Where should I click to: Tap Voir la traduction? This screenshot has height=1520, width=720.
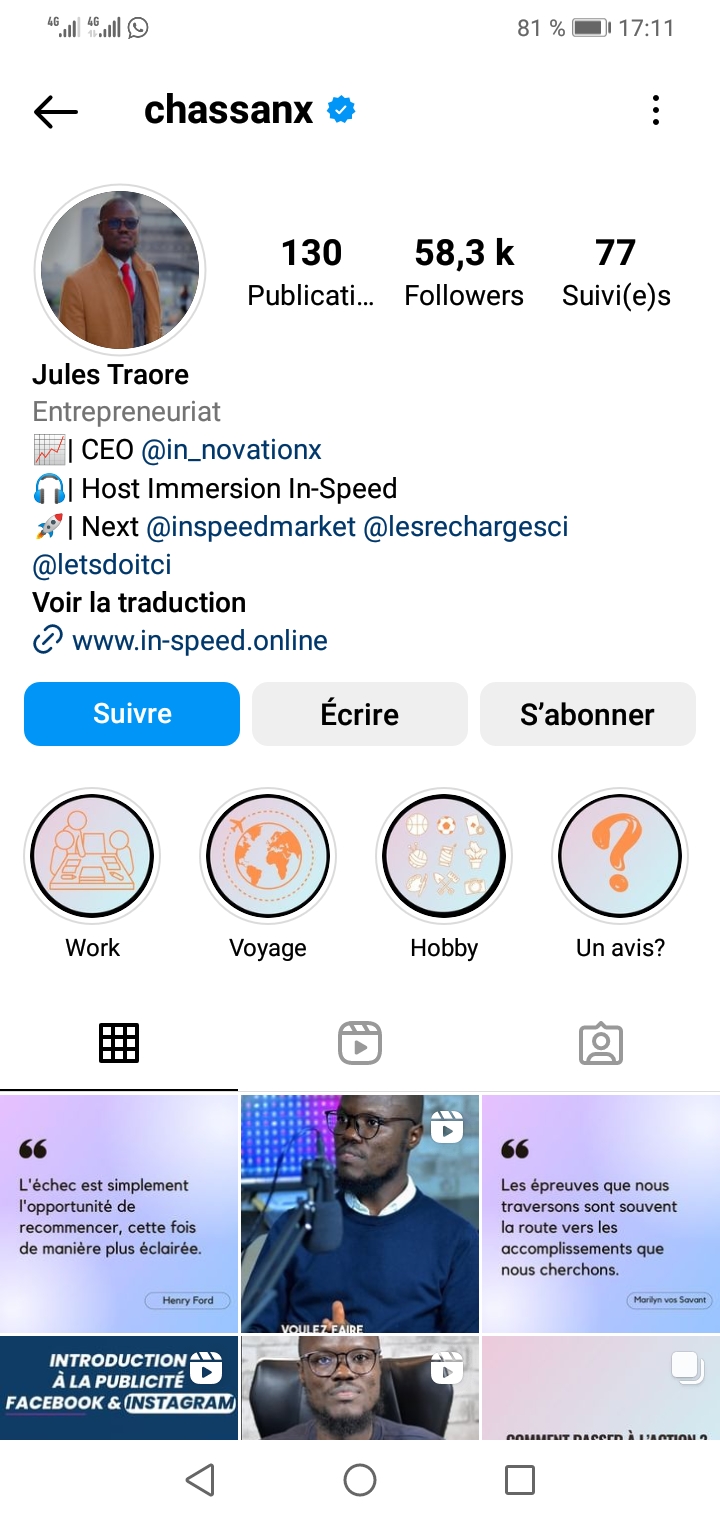tap(139, 602)
